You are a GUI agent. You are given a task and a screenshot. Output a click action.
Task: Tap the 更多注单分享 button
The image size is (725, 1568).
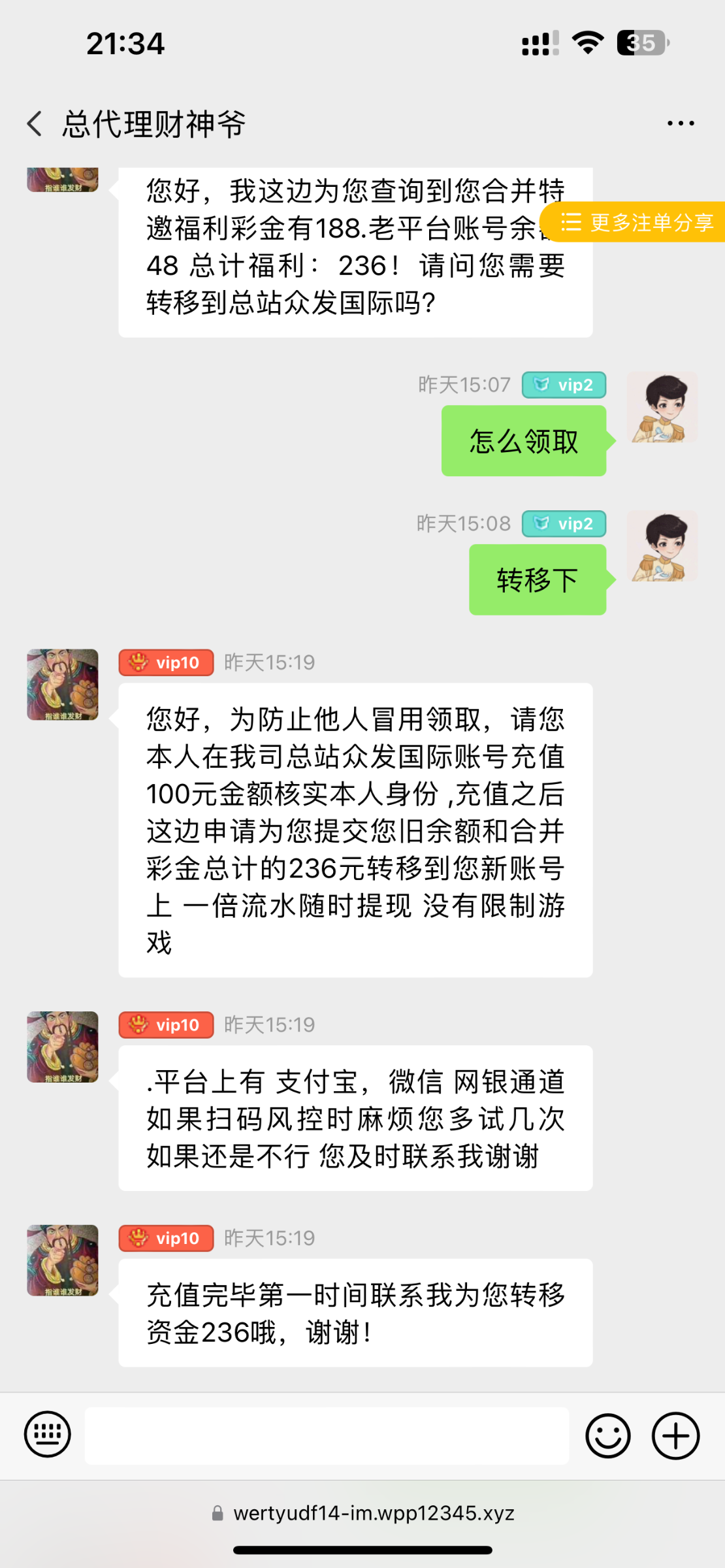coord(636,223)
